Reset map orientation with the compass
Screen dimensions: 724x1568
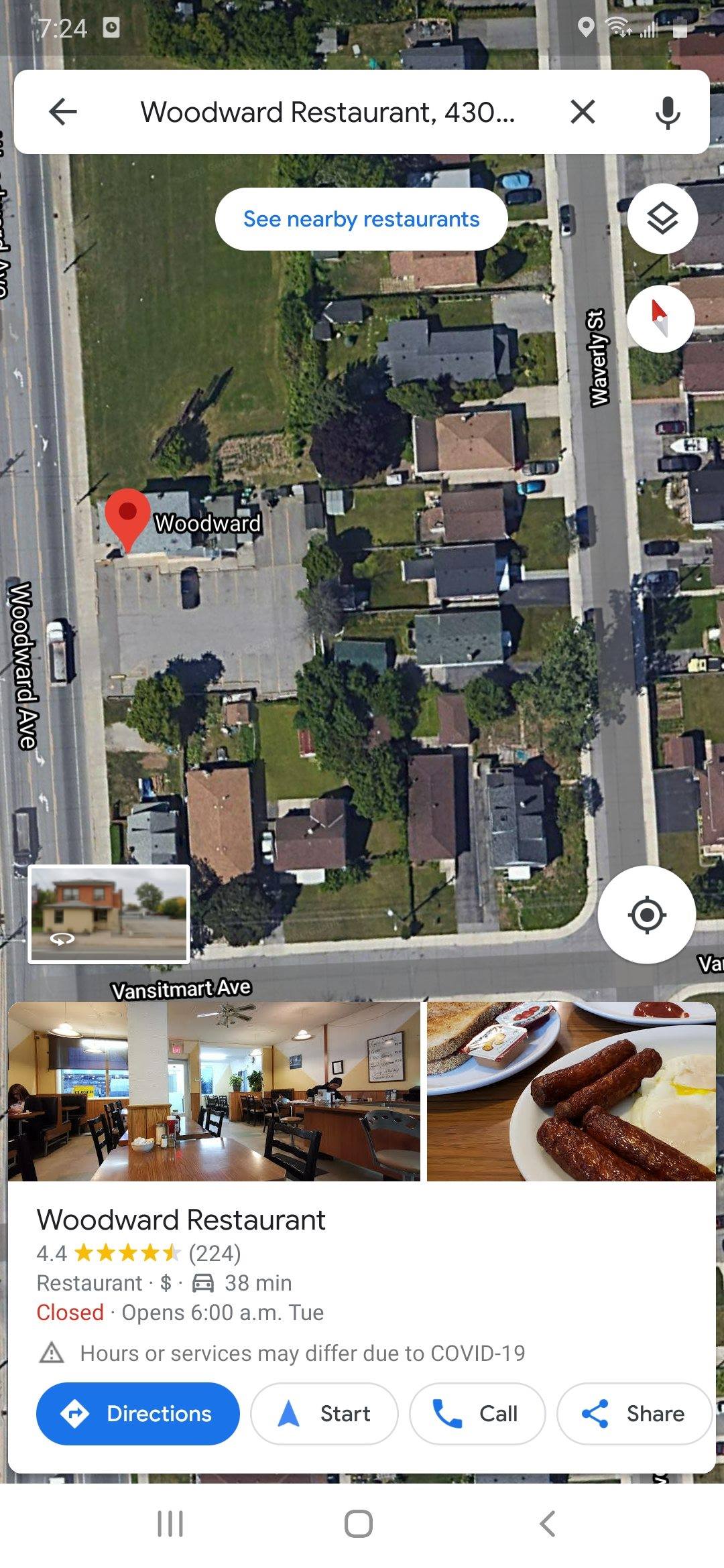pyautogui.click(x=660, y=318)
